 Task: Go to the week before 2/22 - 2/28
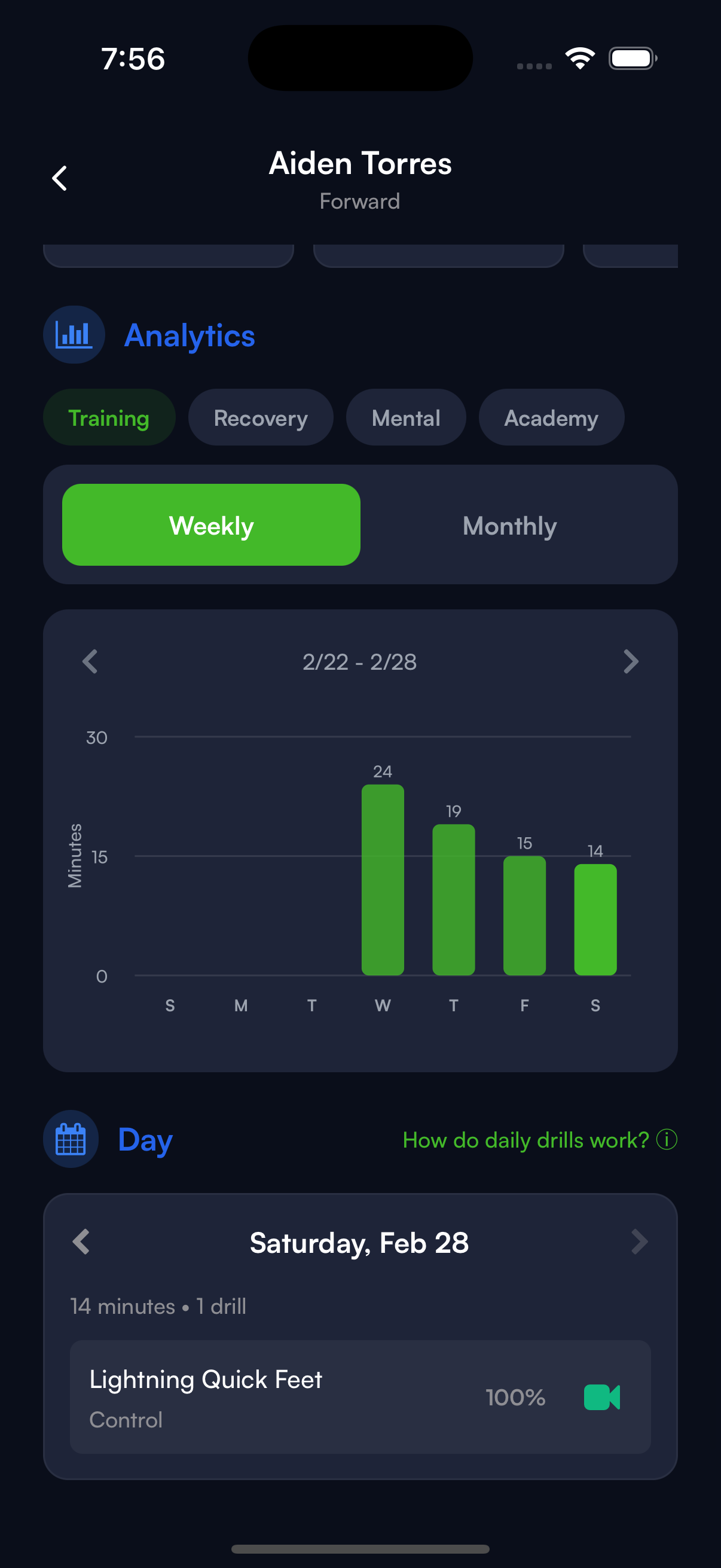(90, 661)
